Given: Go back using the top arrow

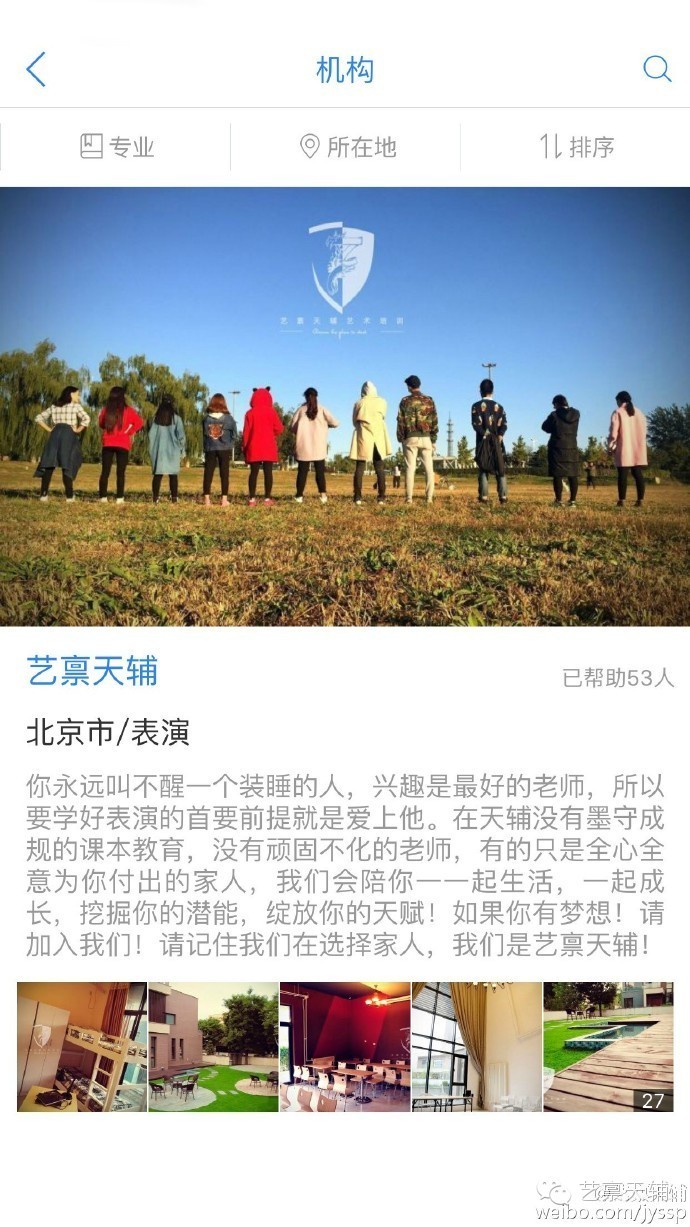Looking at the screenshot, I should [36, 70].
